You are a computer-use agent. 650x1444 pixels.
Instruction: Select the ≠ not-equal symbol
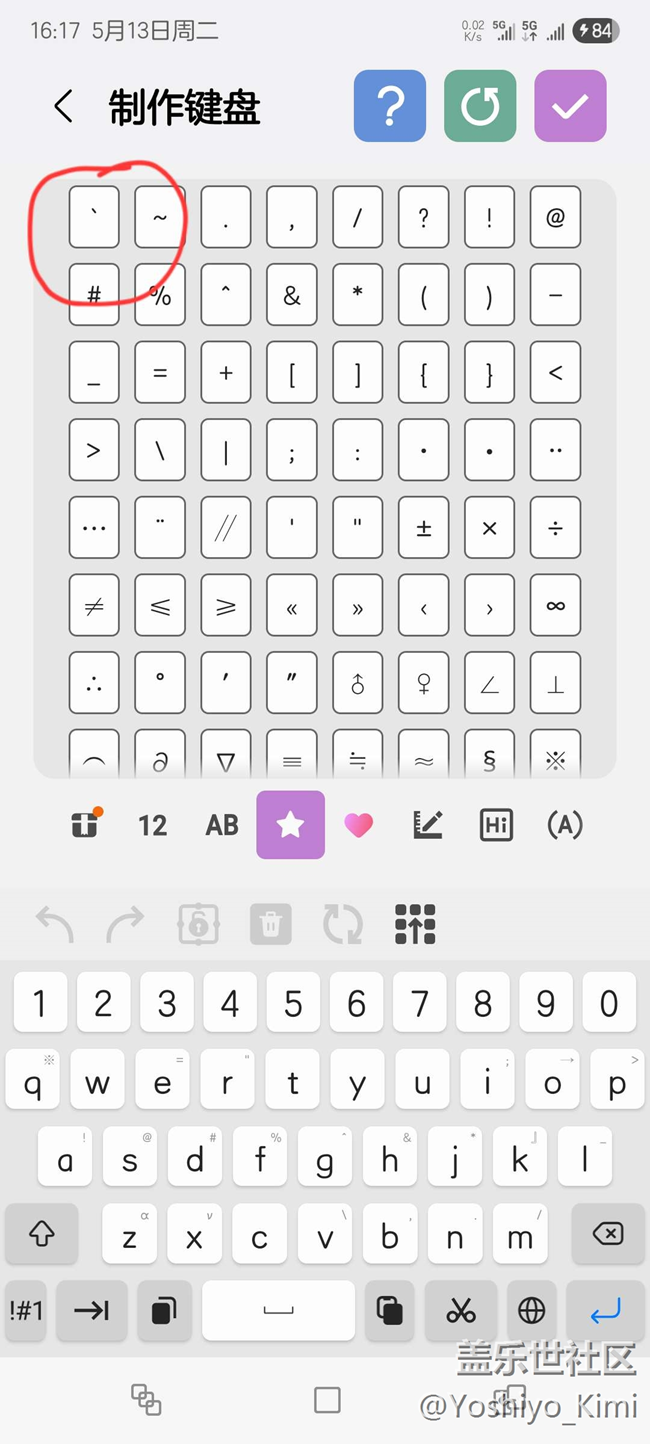(94, 606)
